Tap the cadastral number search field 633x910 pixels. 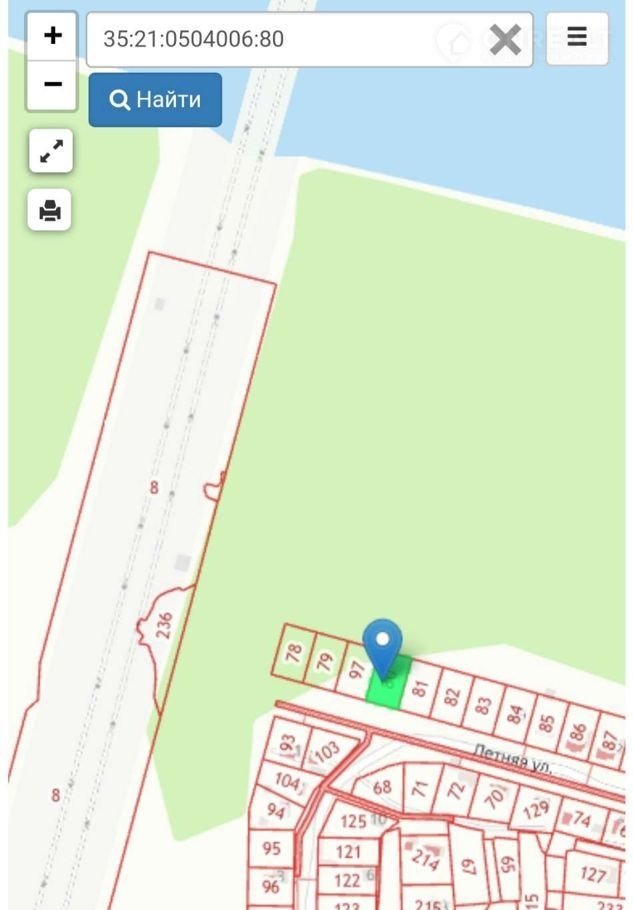[290, 40]
